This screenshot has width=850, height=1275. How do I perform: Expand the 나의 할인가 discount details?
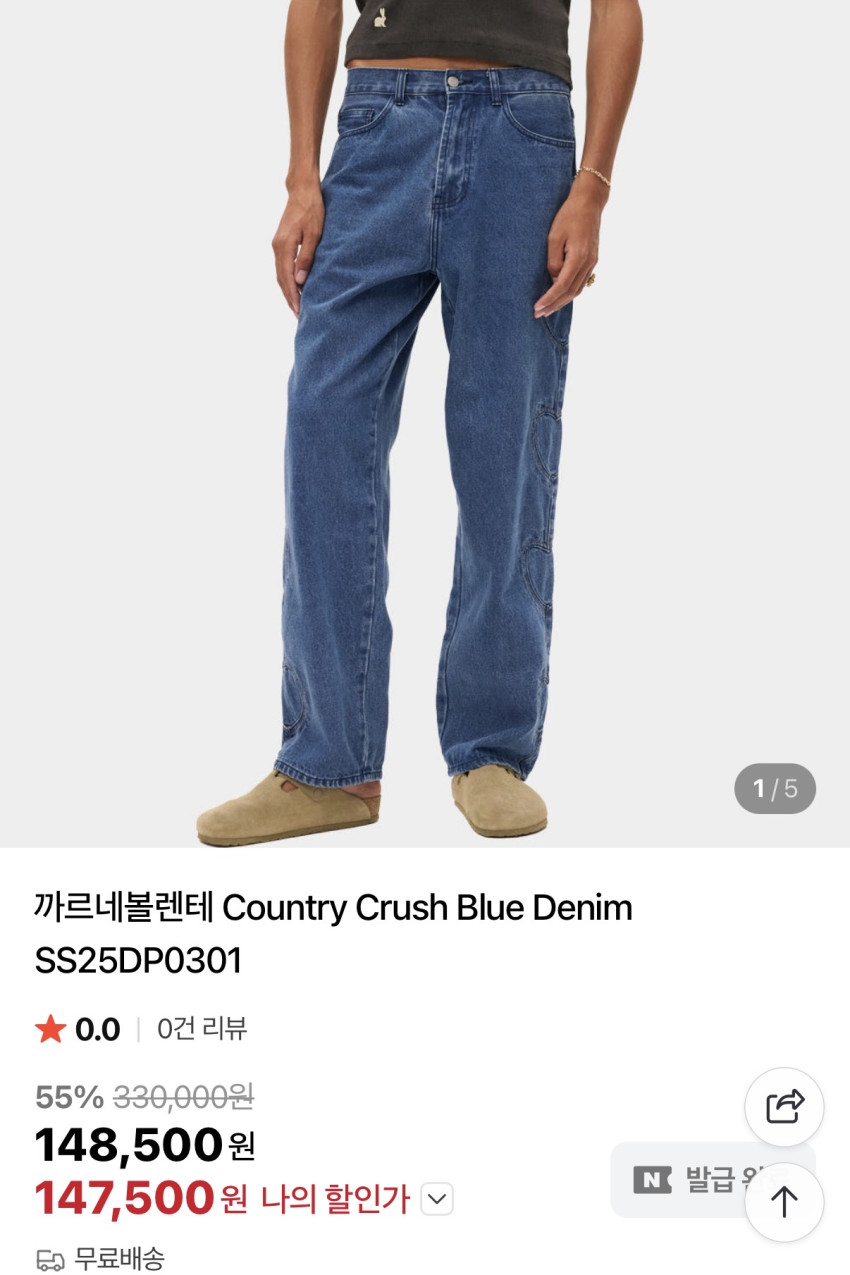(437, 1199)
